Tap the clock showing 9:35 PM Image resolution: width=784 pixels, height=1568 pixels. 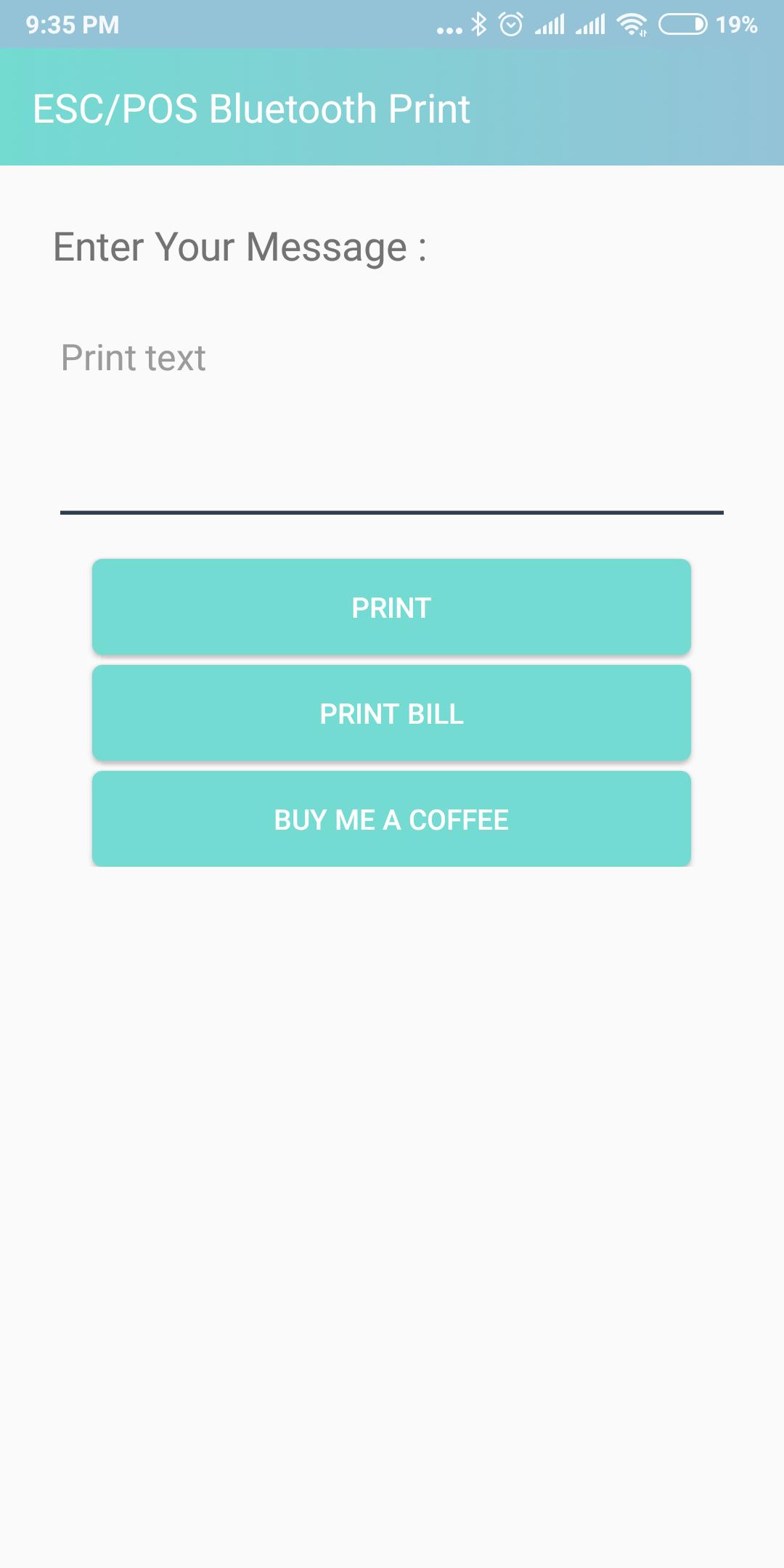(x=71, y=24)
